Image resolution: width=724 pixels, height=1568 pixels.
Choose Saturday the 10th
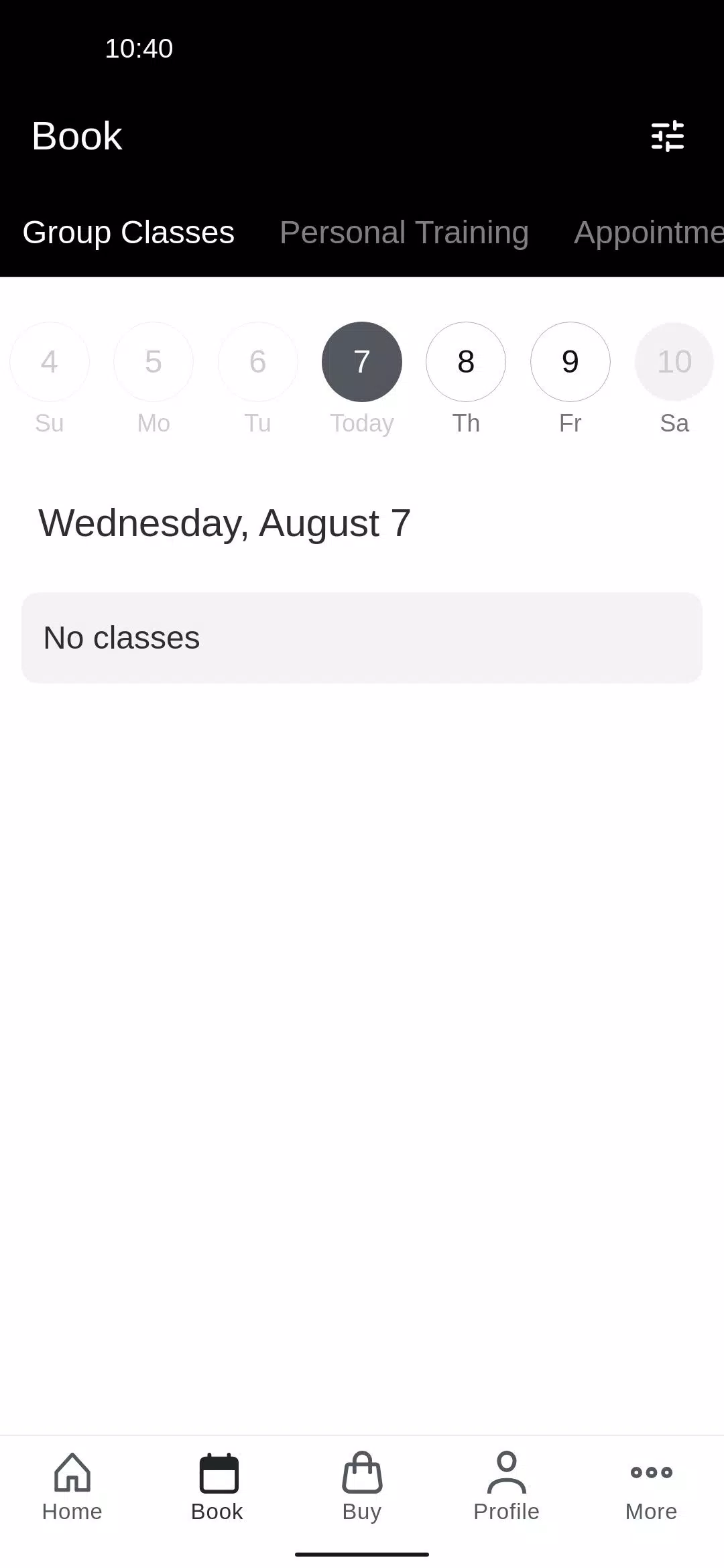tap(674, 362)
